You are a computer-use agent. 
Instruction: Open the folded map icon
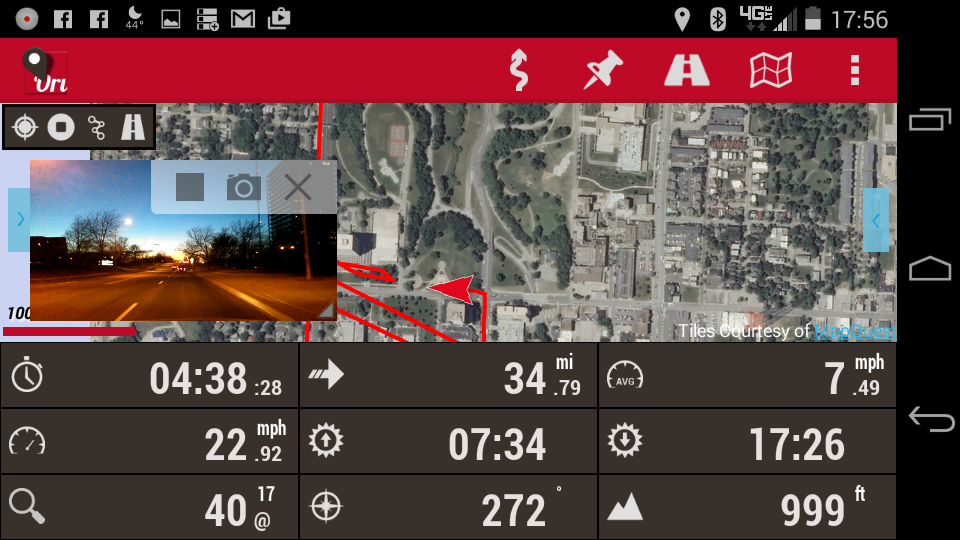(771, 70)
